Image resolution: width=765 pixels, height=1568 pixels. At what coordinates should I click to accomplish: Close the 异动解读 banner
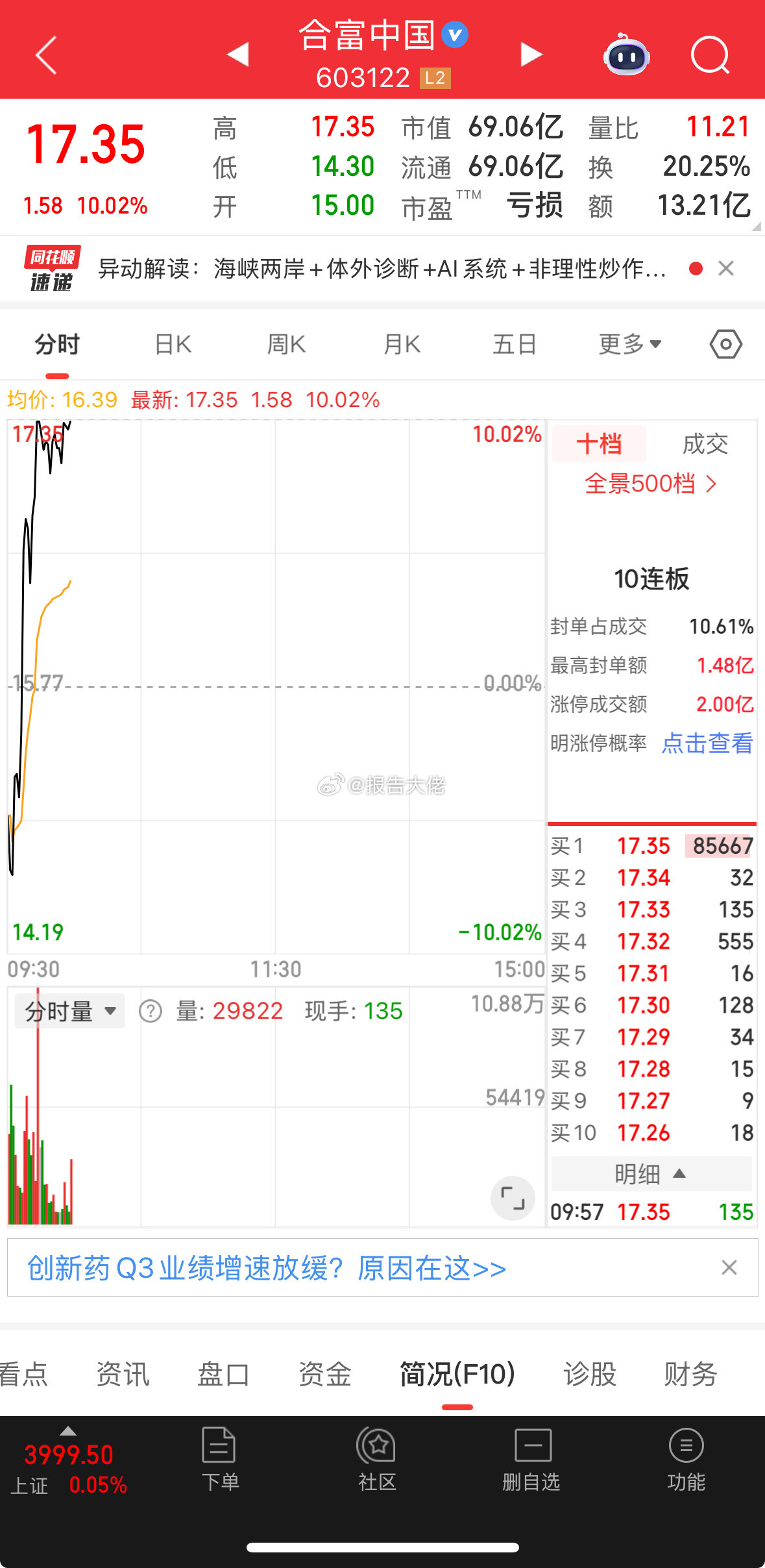(x=725, y=268)
